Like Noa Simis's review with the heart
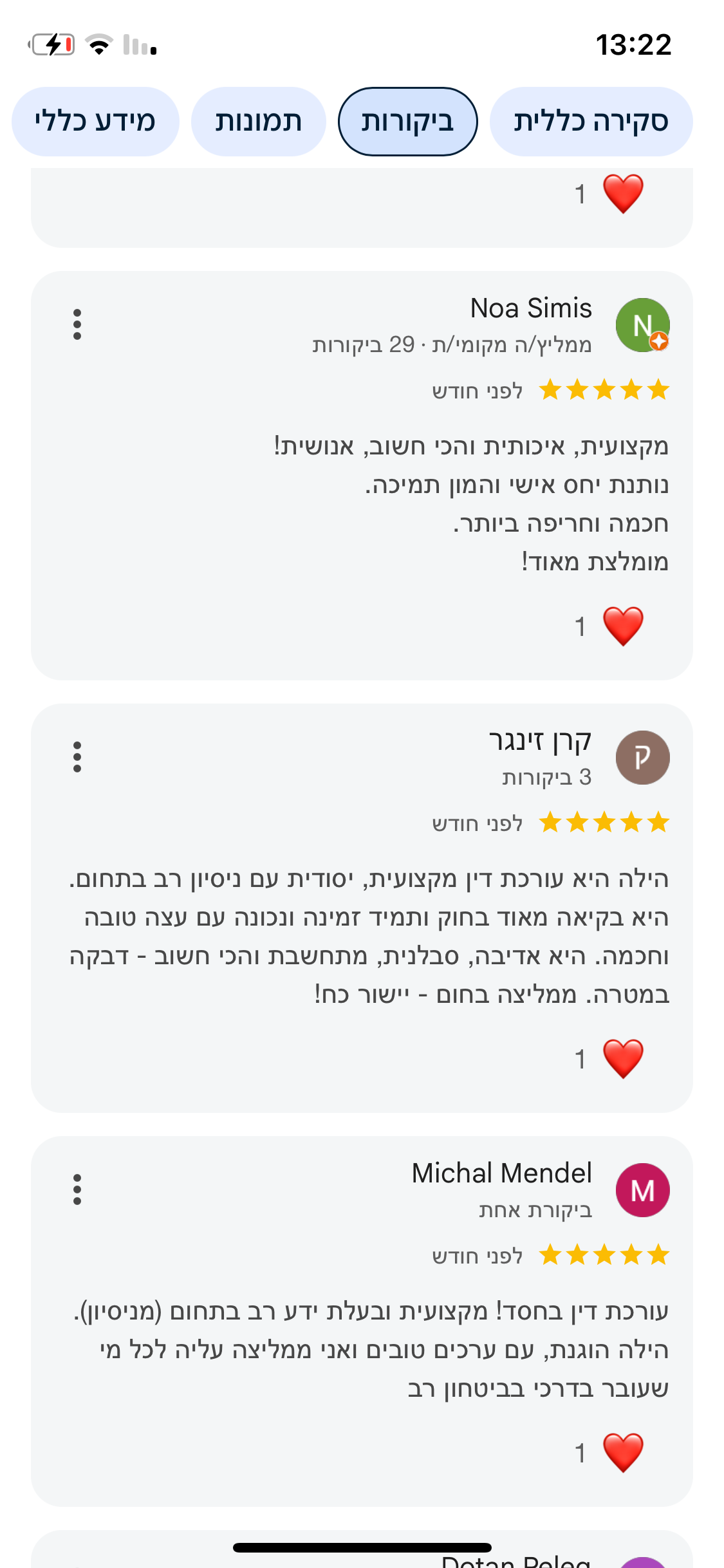The width and height of the screenshot is (724, 1568). coord(622,626)
